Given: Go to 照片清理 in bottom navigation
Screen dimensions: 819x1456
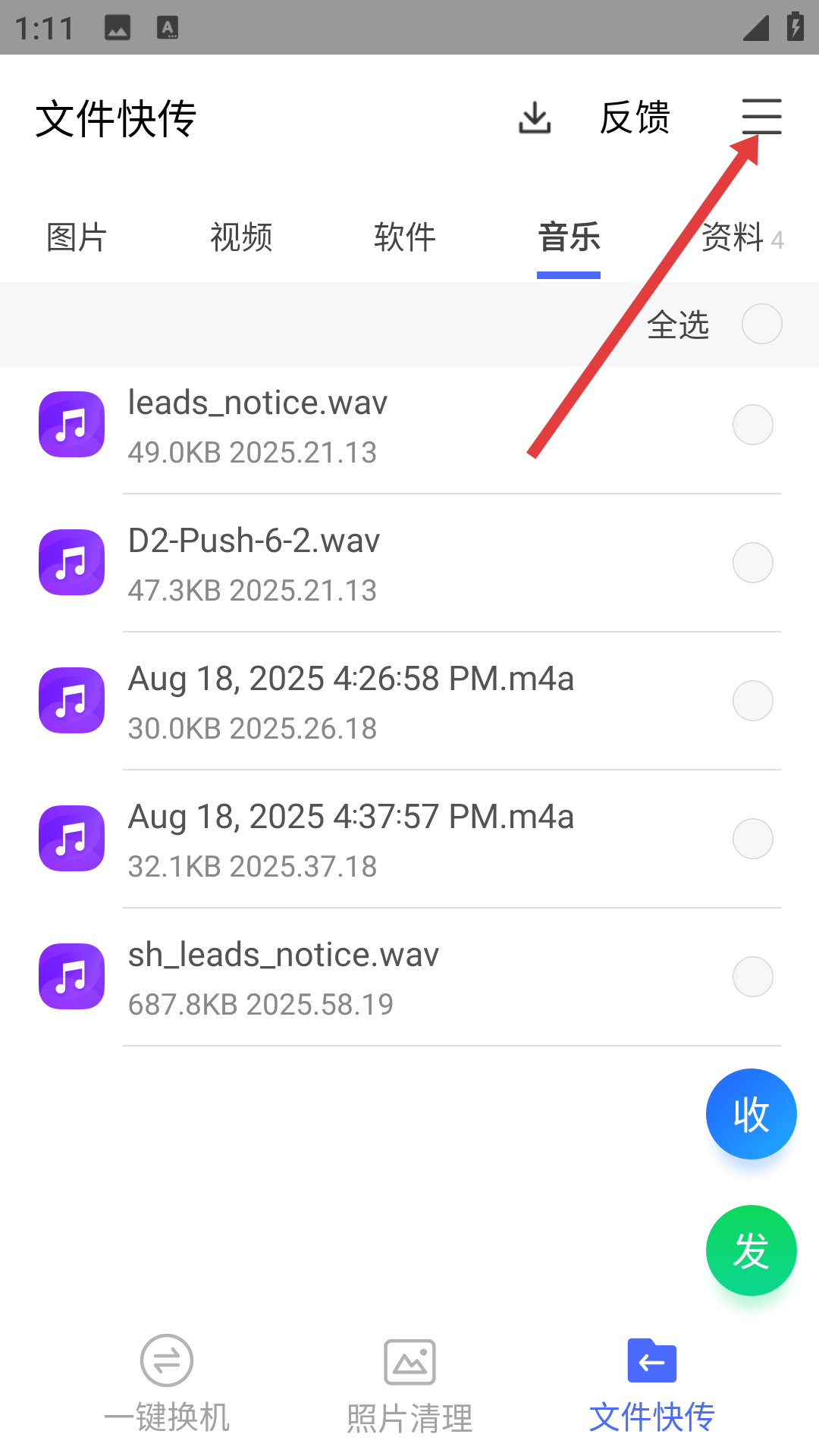Looking at the screenshot, I should [x=409, y=1384].
